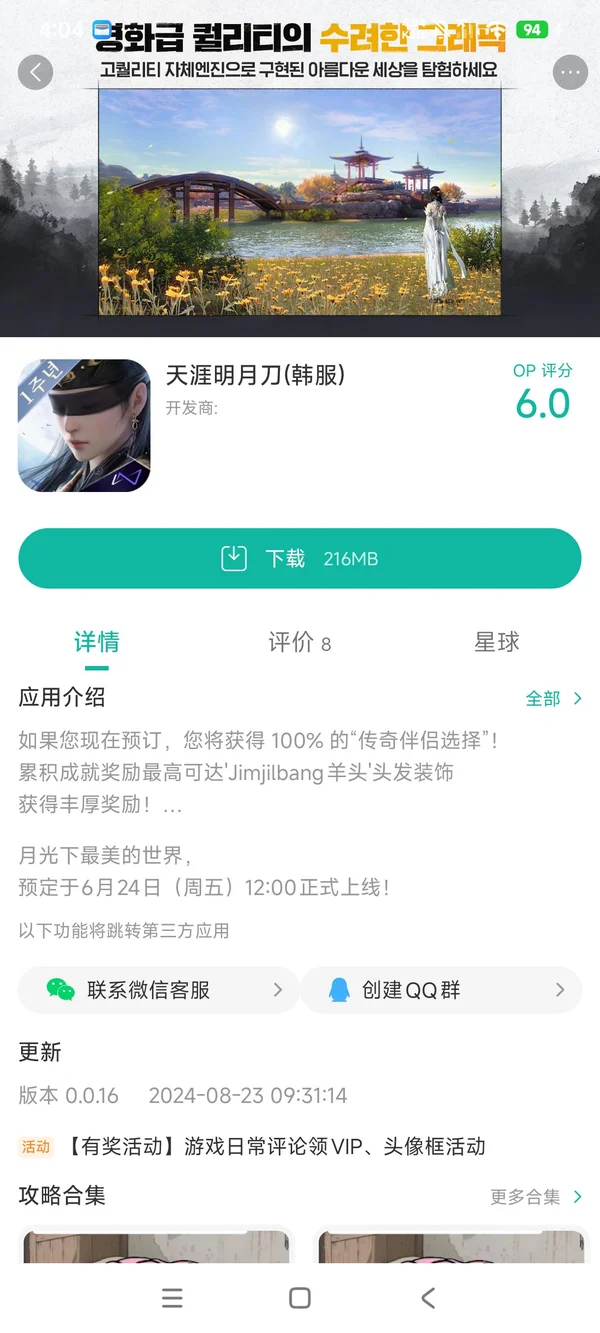Open system recent apps menu
Screen dimensions: 600x1333
pos(172,1298)
